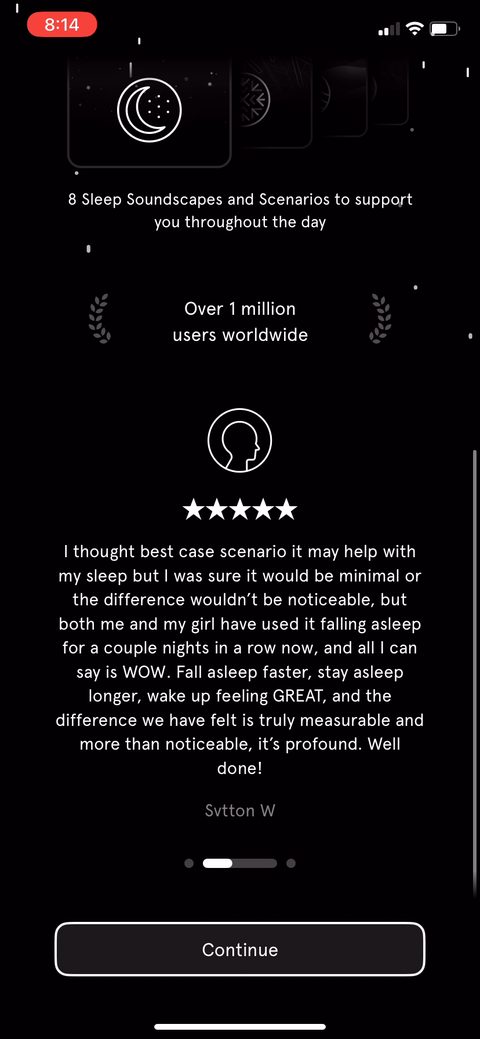Select the review carousel page indicator
Image resolution: width=480 pixels, height=1039 pixels.
point(239,863)
